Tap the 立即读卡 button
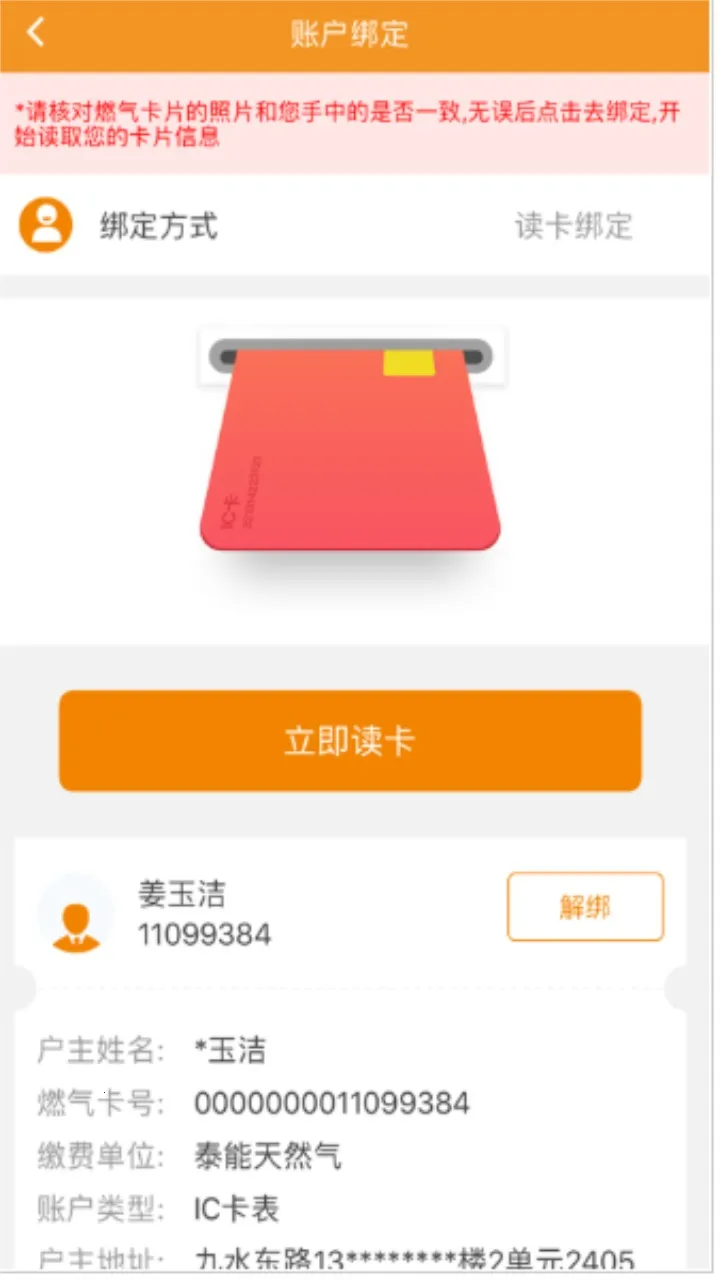Viewport: 720px width, 1280px height. click(349, 741)
